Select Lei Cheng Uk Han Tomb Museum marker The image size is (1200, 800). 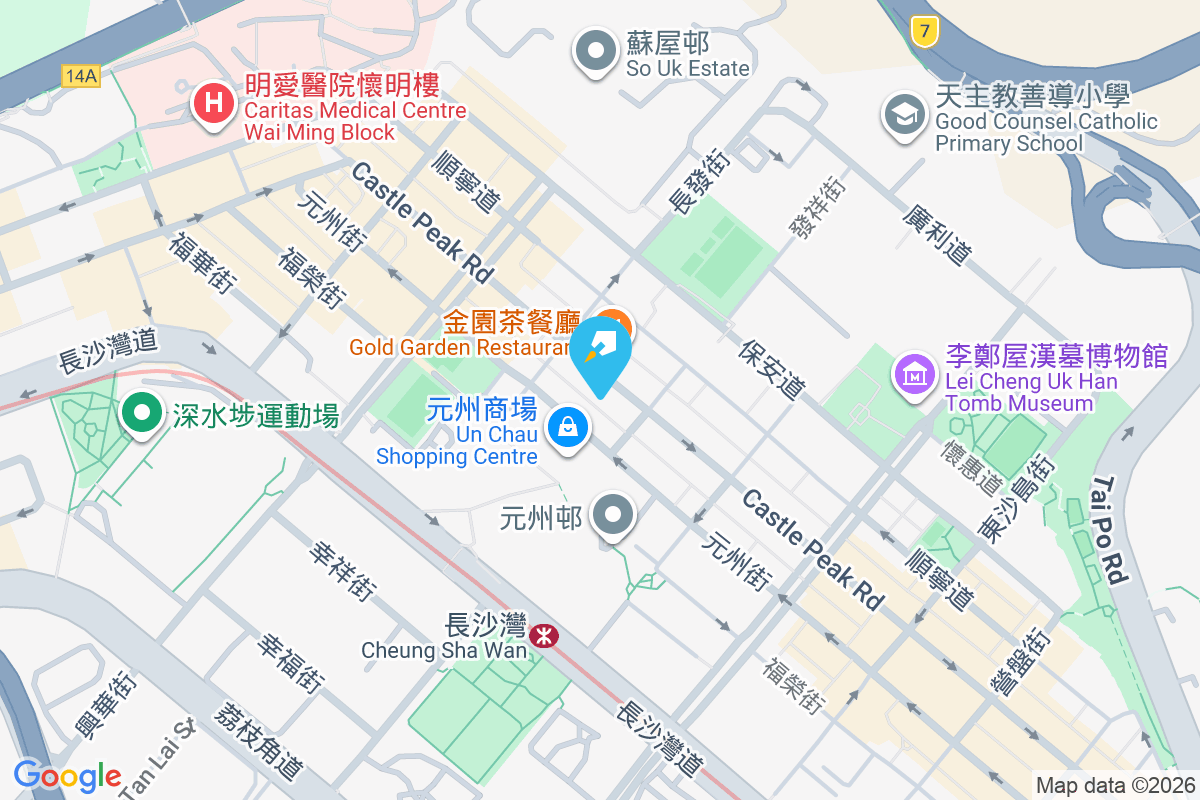[915, 375]
